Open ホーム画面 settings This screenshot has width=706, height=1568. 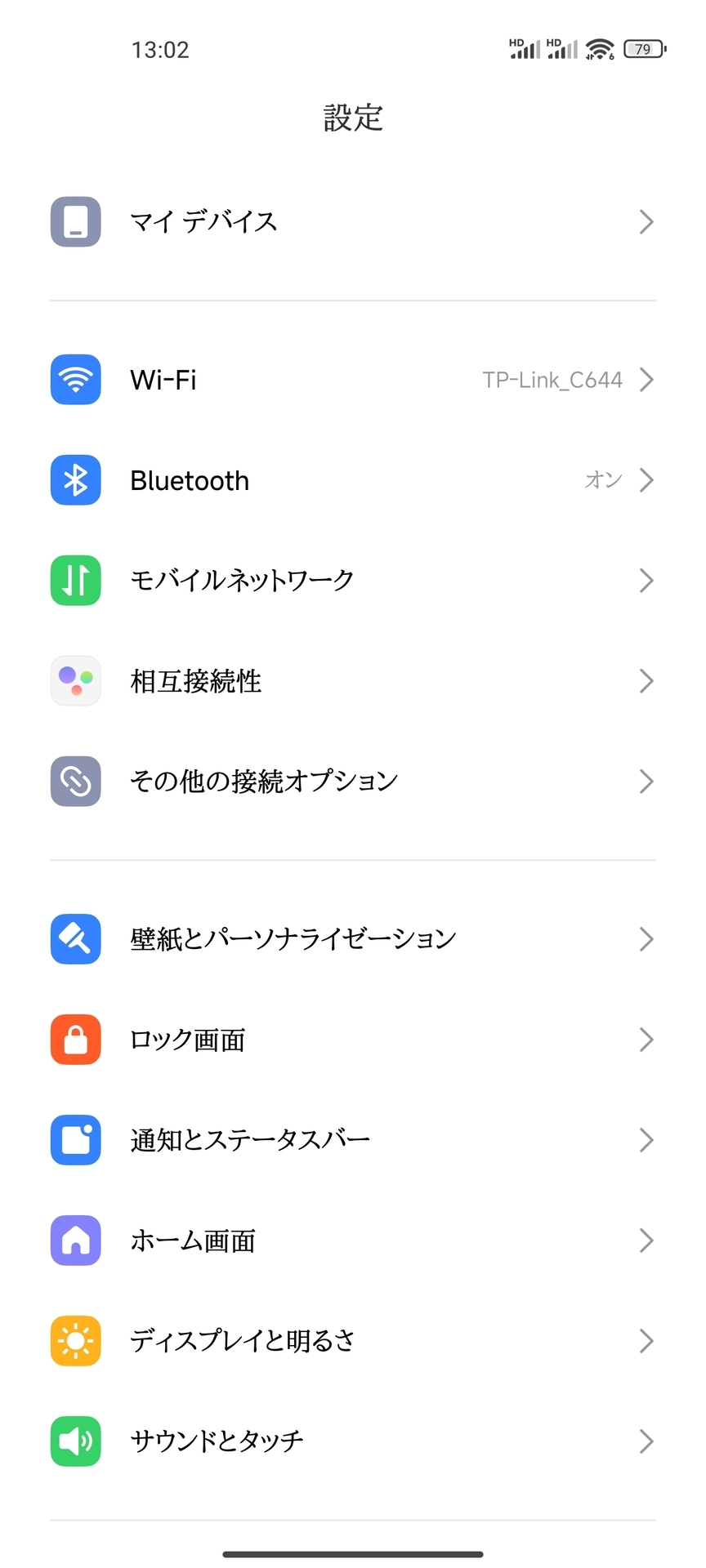pyautogui.click(x=353, y=1241)
